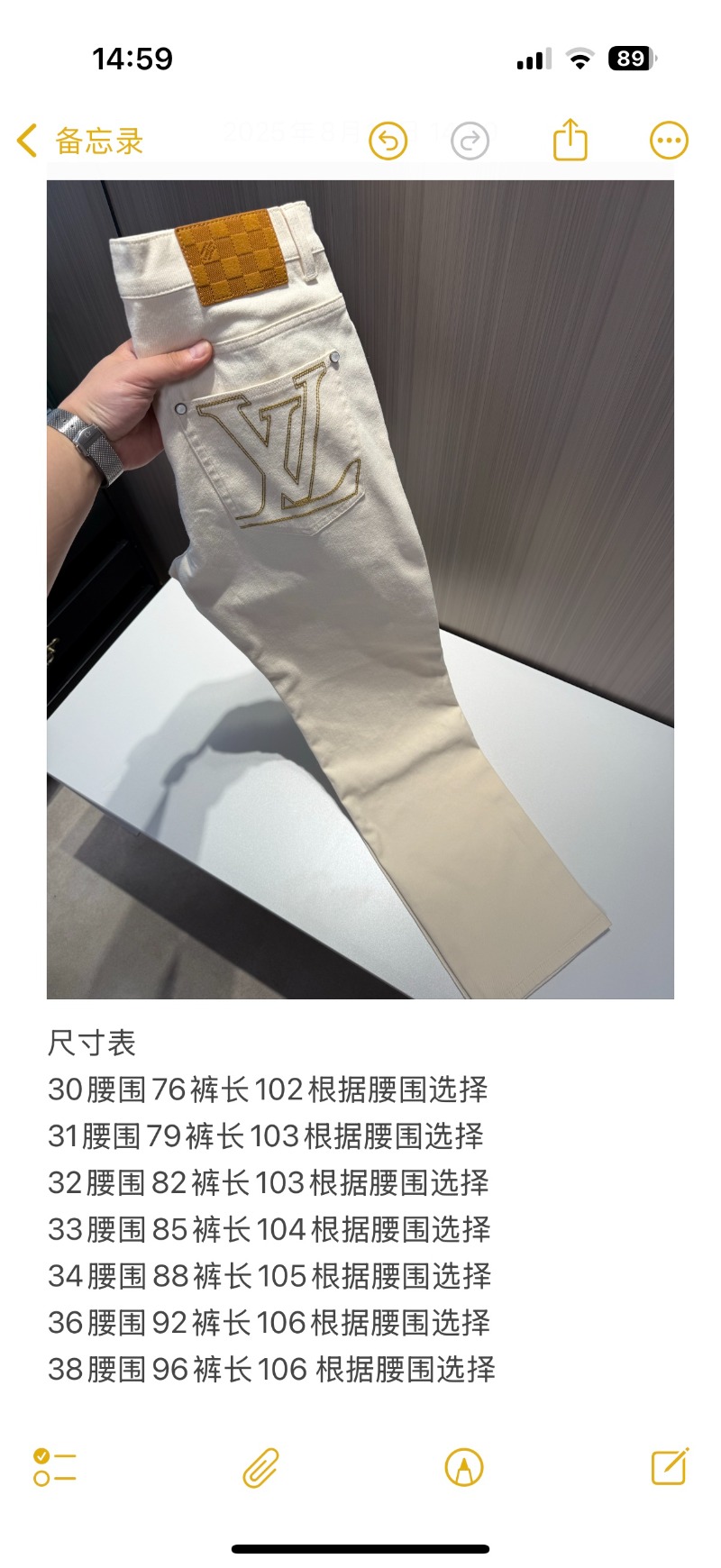
Task: Go back to 备忘录 notes list
Action: [79, 141]
